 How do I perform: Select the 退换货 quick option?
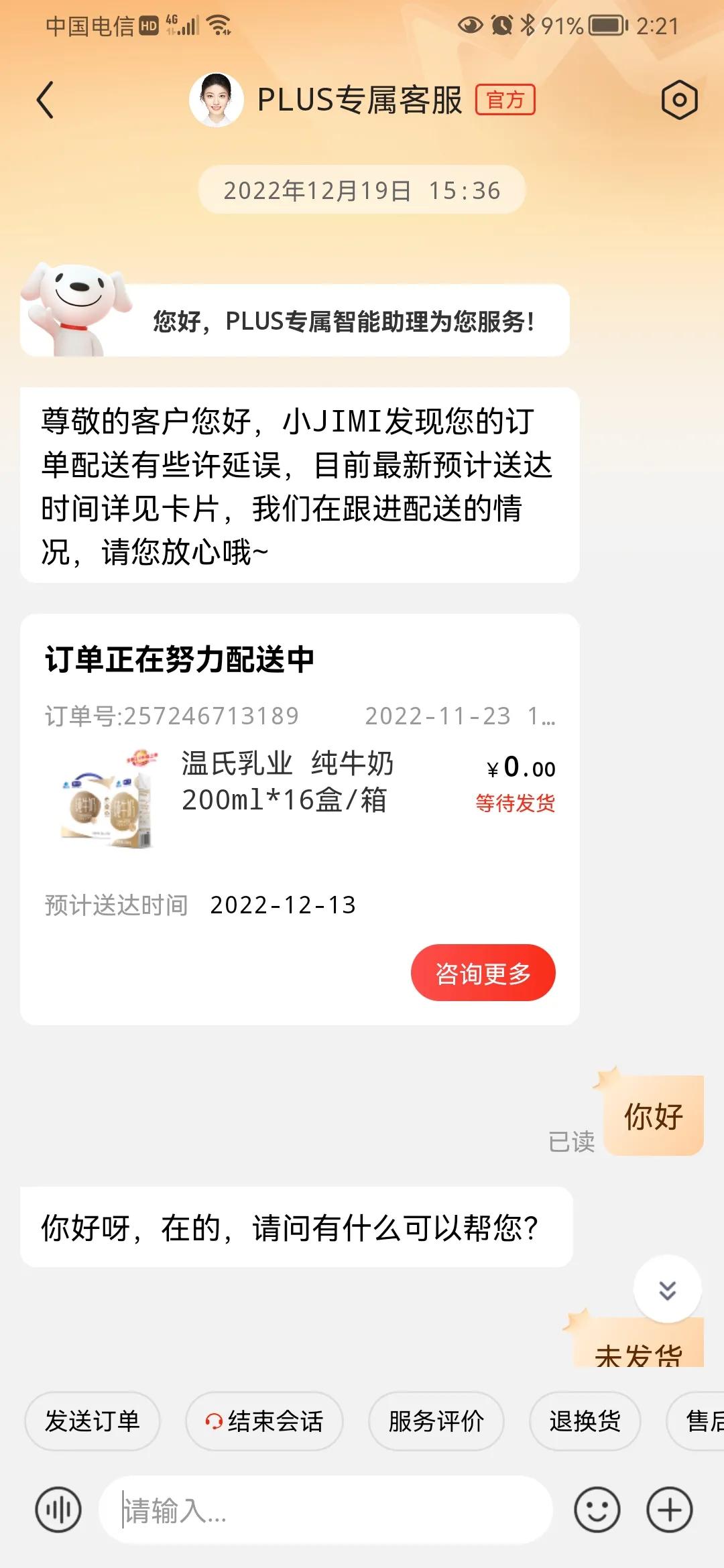(x=583, y=1421)
